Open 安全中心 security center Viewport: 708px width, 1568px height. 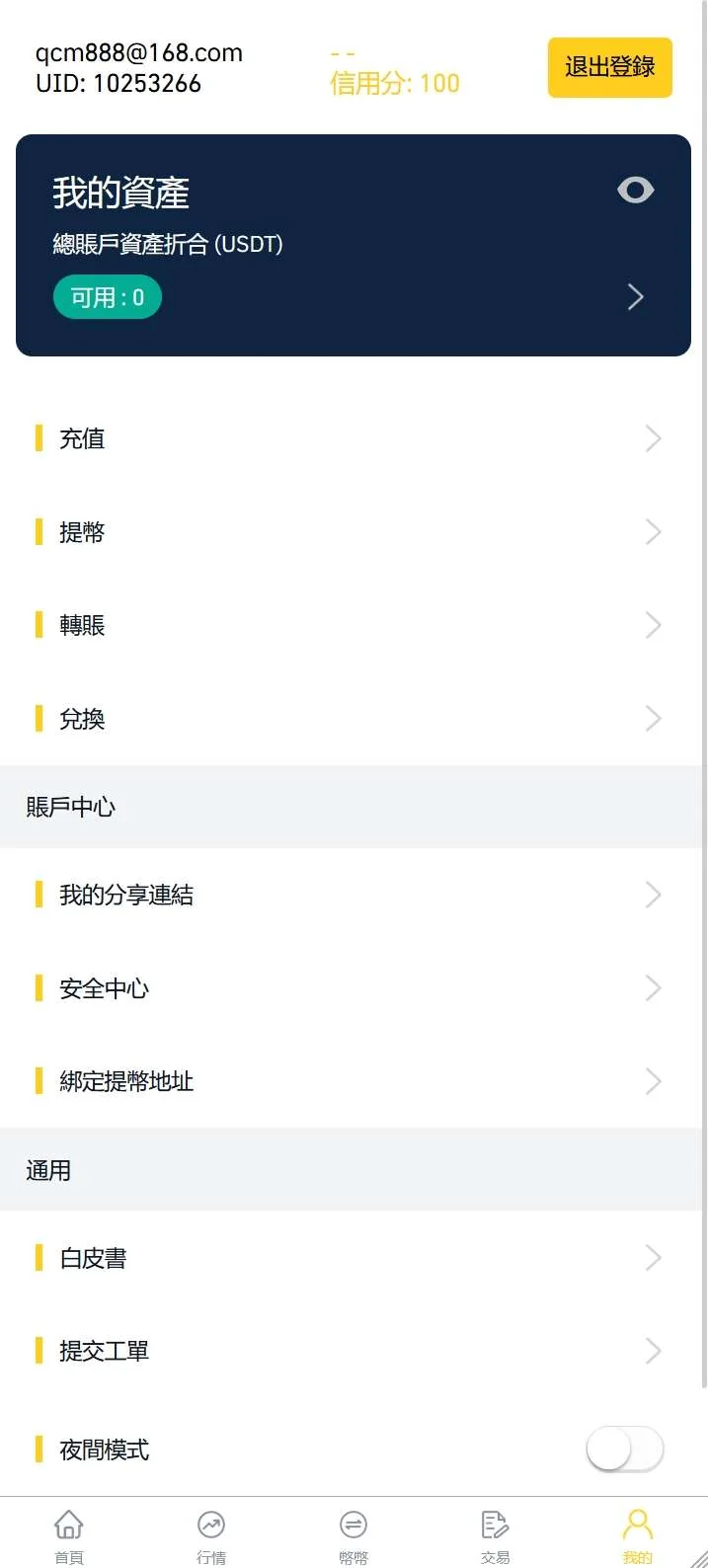point(351,988)
